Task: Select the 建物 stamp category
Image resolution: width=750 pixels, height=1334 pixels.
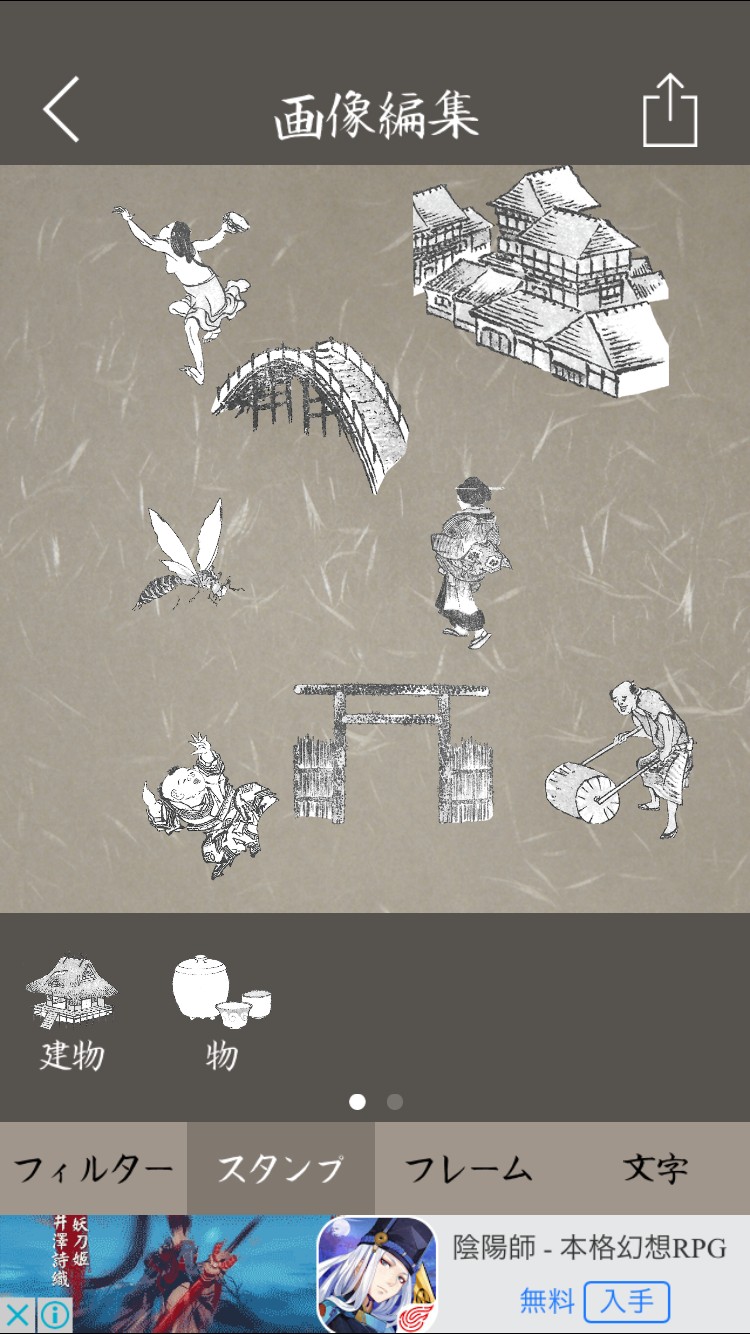Action: point(71,1012)
